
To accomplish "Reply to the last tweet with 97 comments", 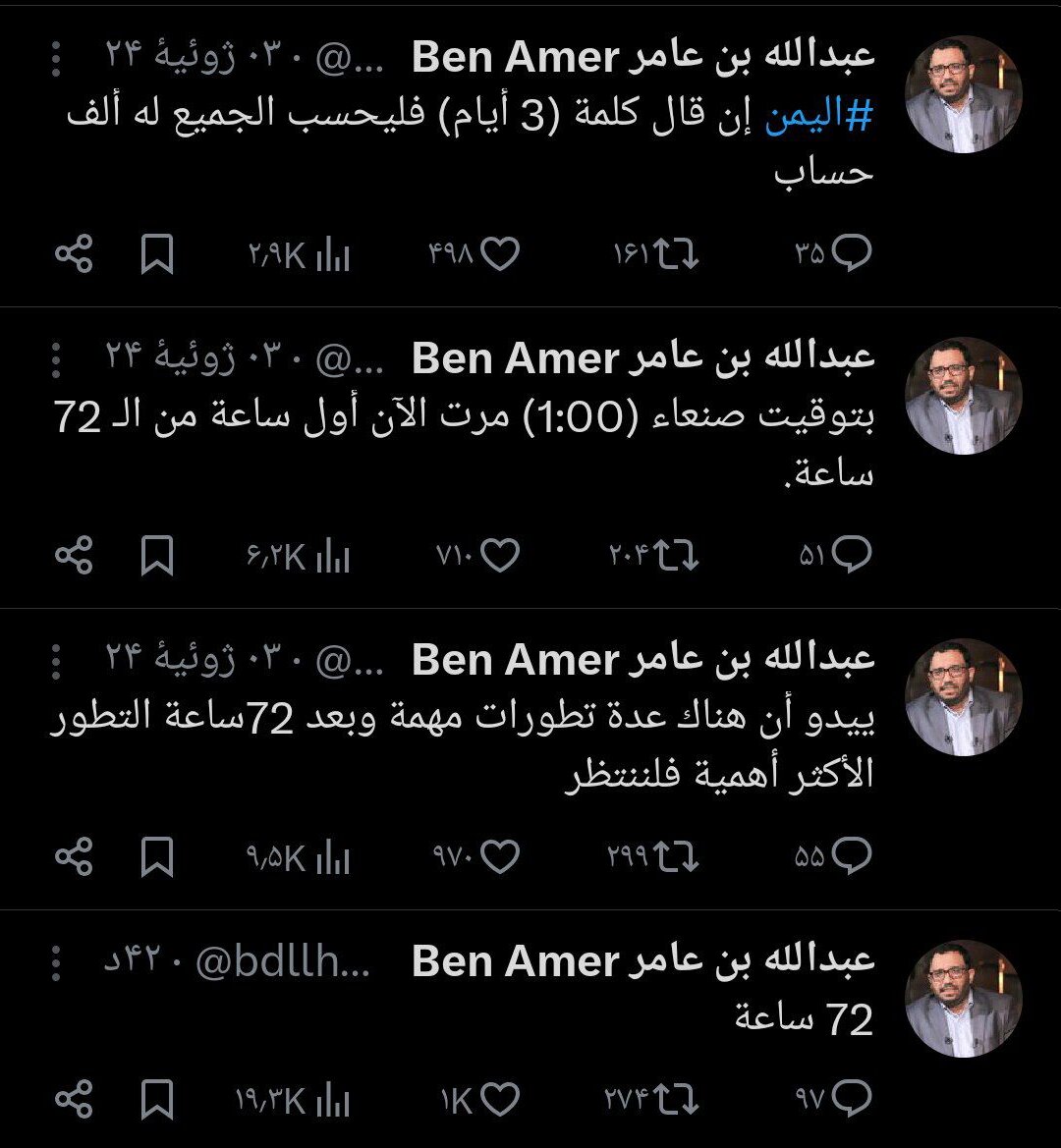I will coord(851,1100).
